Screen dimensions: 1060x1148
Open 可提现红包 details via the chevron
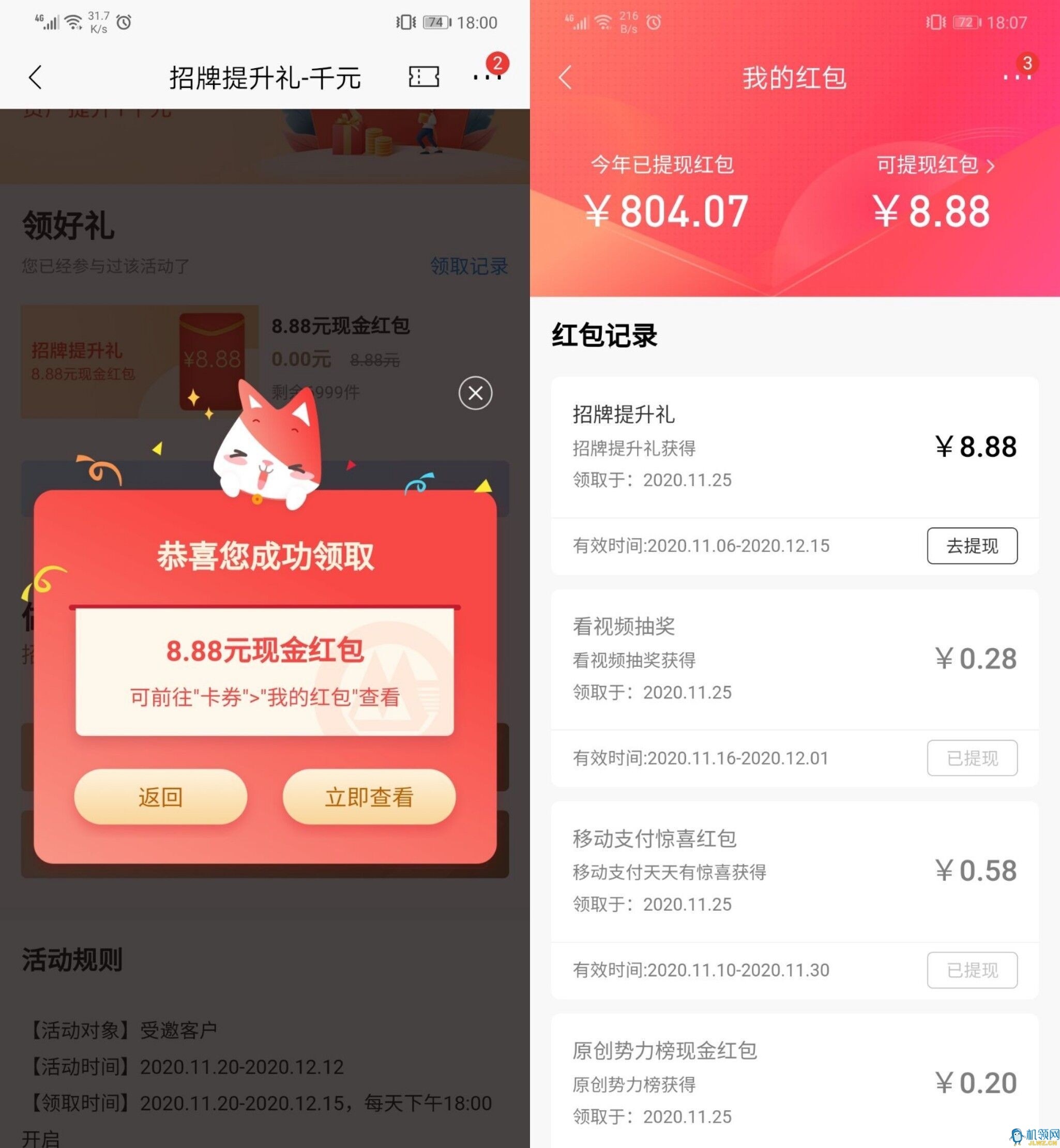pyautogui.click(x=991, y=166)
